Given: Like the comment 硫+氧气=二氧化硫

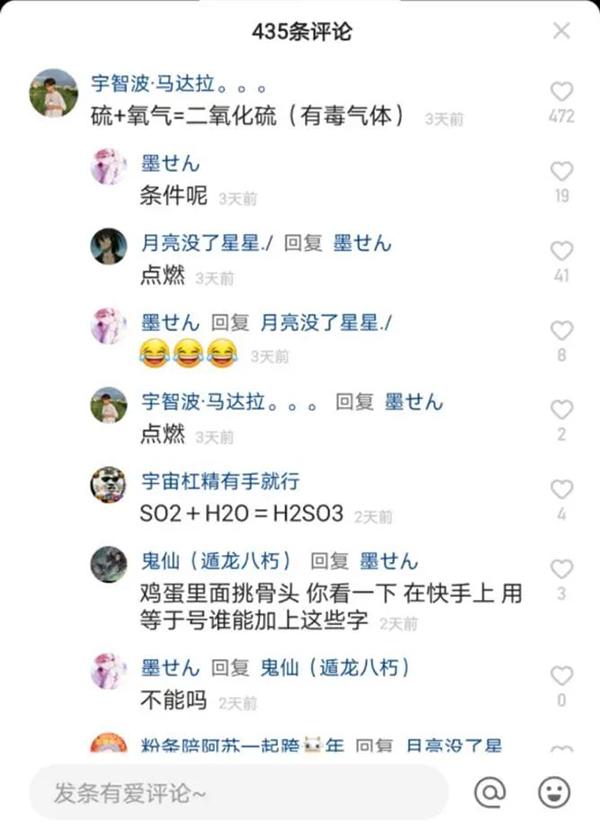Looking at the screenshot, I should [x=562, y=92].
